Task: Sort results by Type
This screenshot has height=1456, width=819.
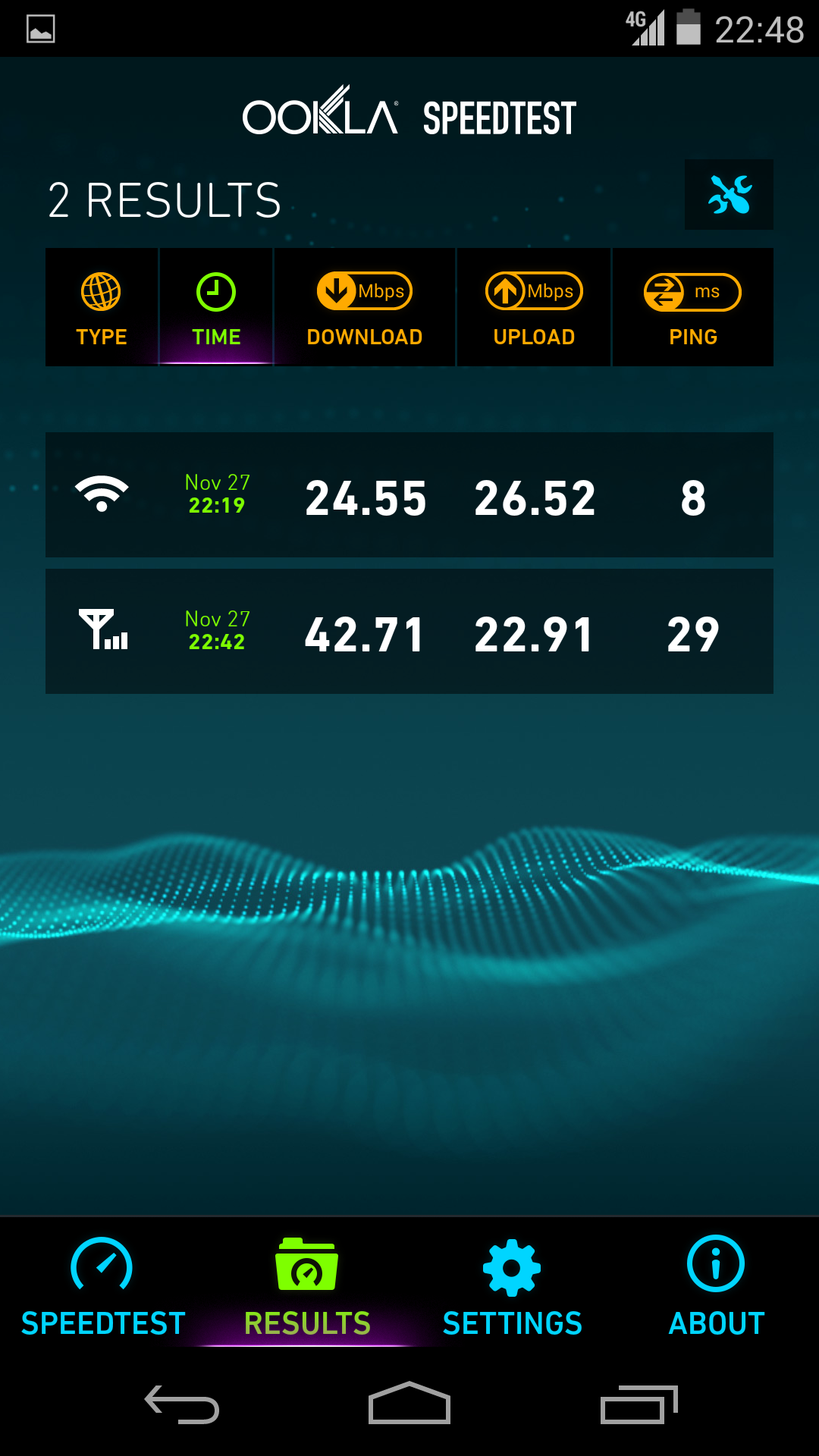Action: [x=102, y=307]
